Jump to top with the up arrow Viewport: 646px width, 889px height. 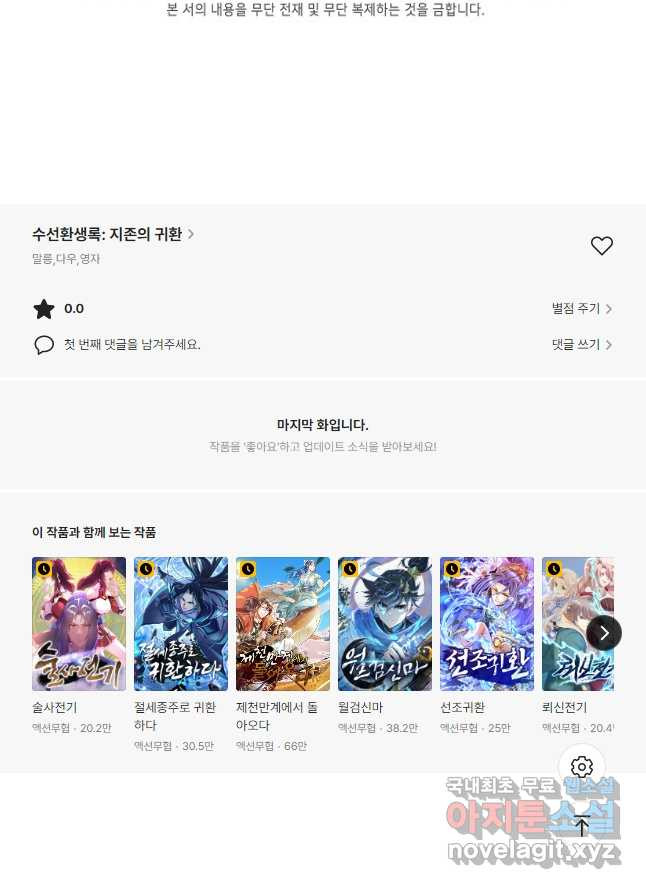tap(582, 826)
